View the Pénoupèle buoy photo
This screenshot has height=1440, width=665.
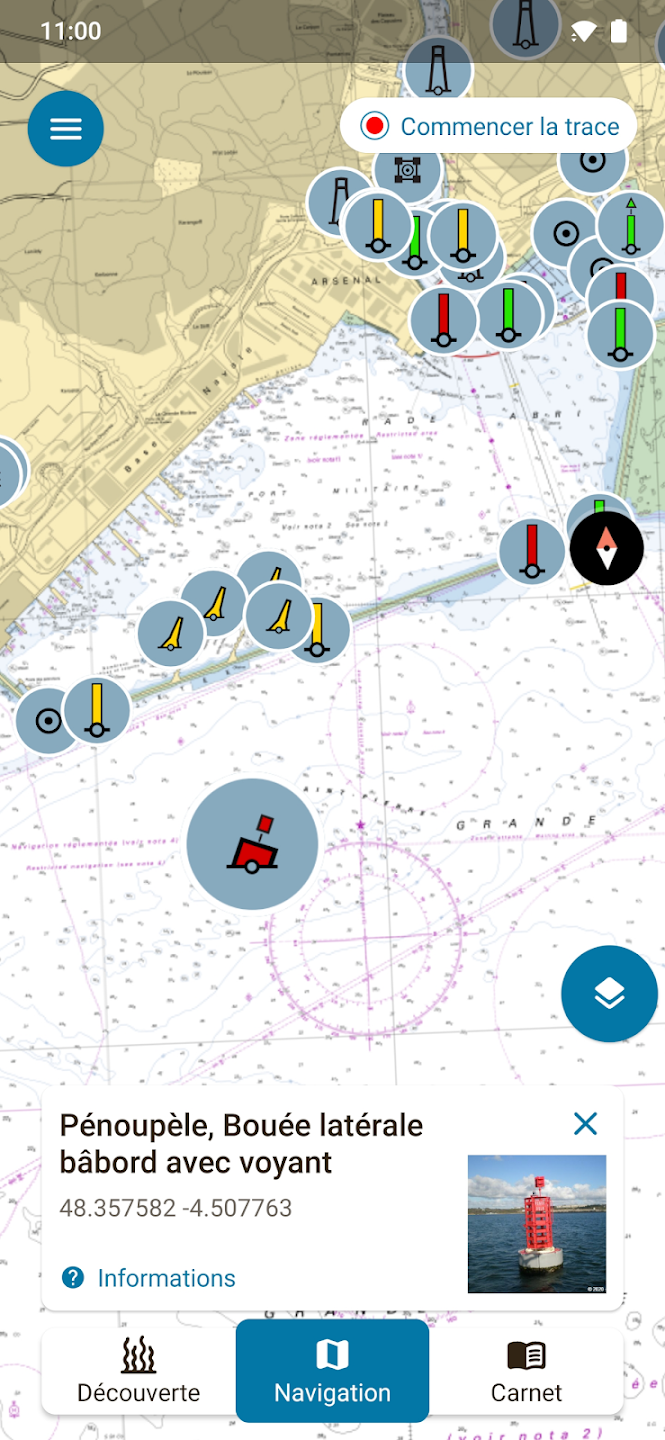click(536, 1224)
